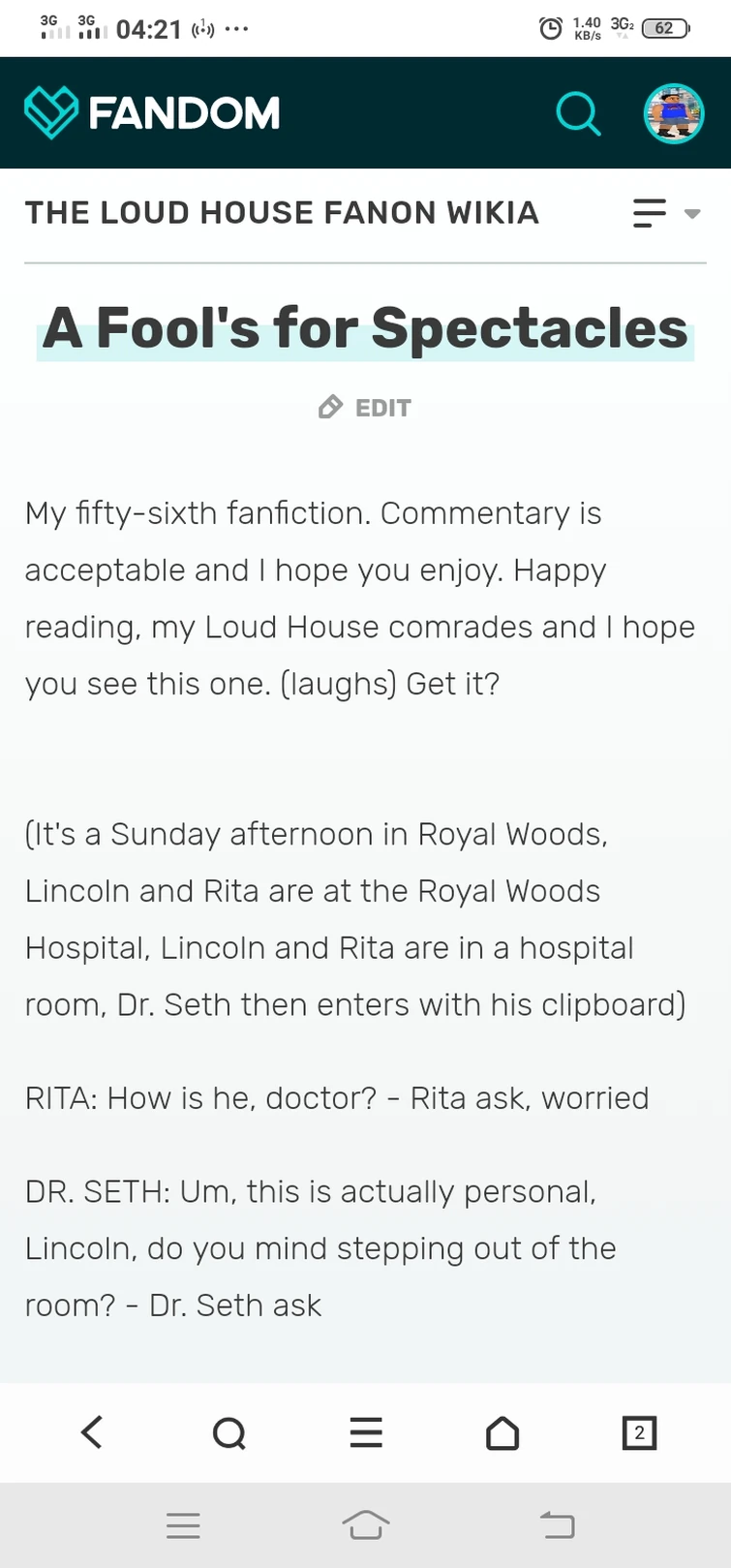
Task: Tap the back arrow in browser toolbar
Action: [x=91, y=1432]
